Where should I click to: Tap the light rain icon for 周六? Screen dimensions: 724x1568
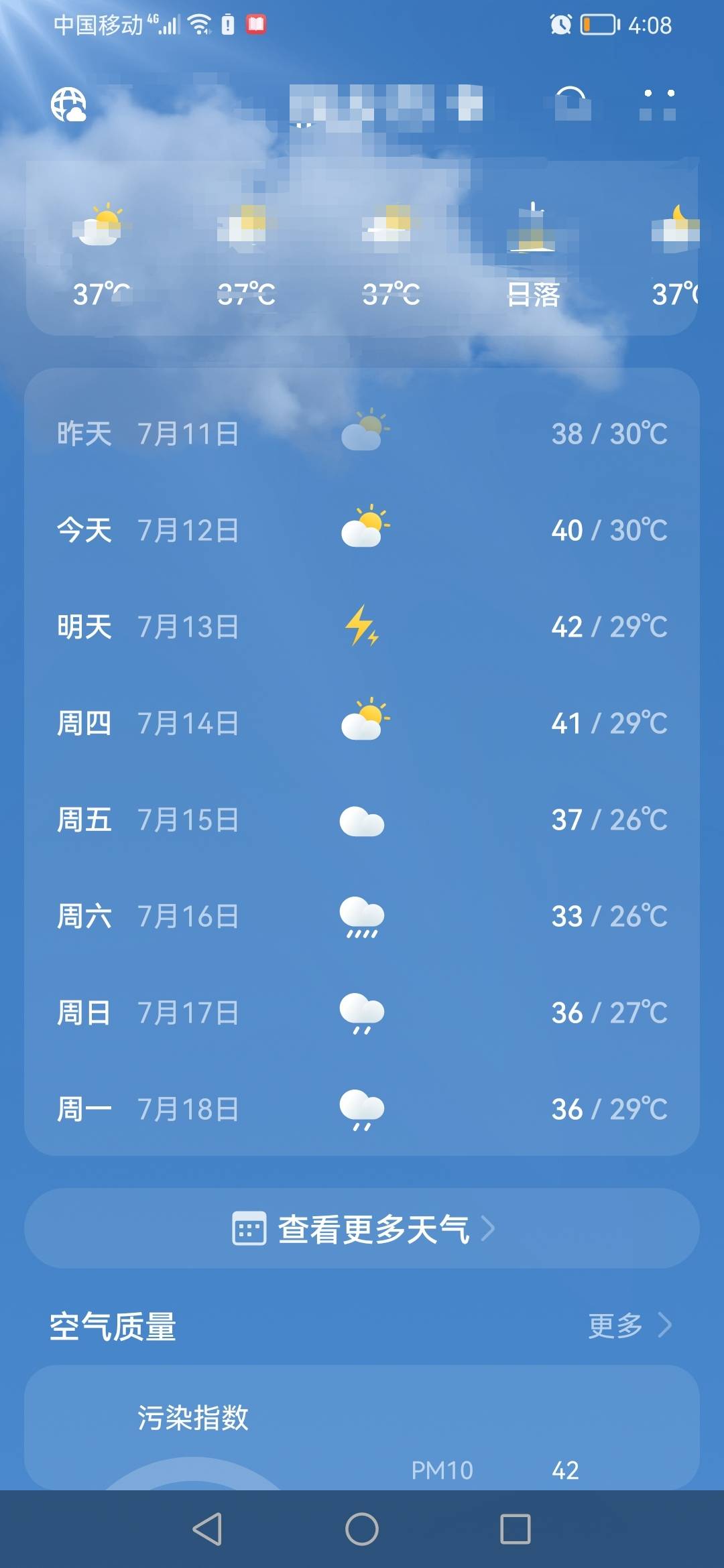[363, 915]
